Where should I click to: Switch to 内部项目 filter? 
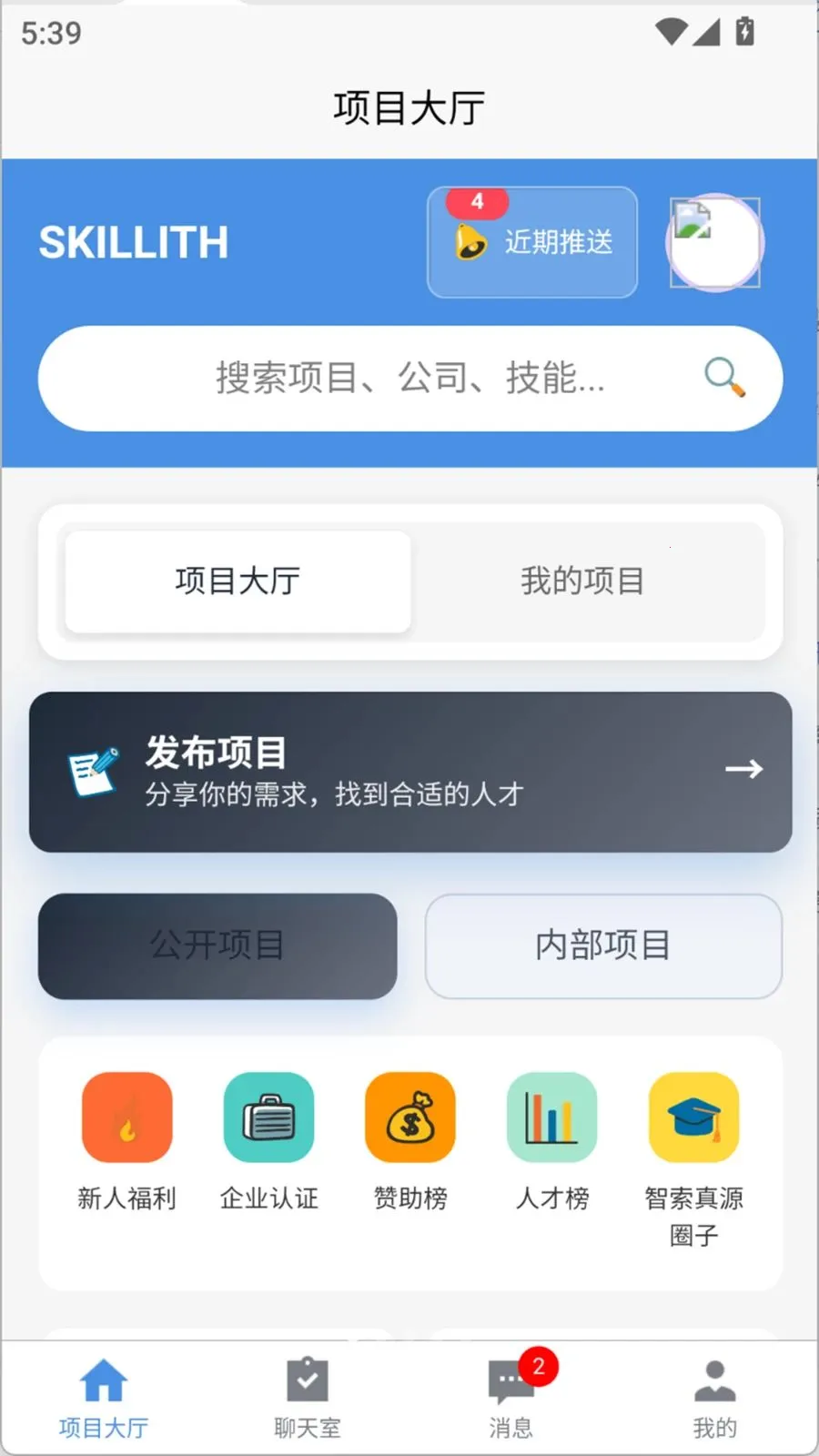point(603,945)
